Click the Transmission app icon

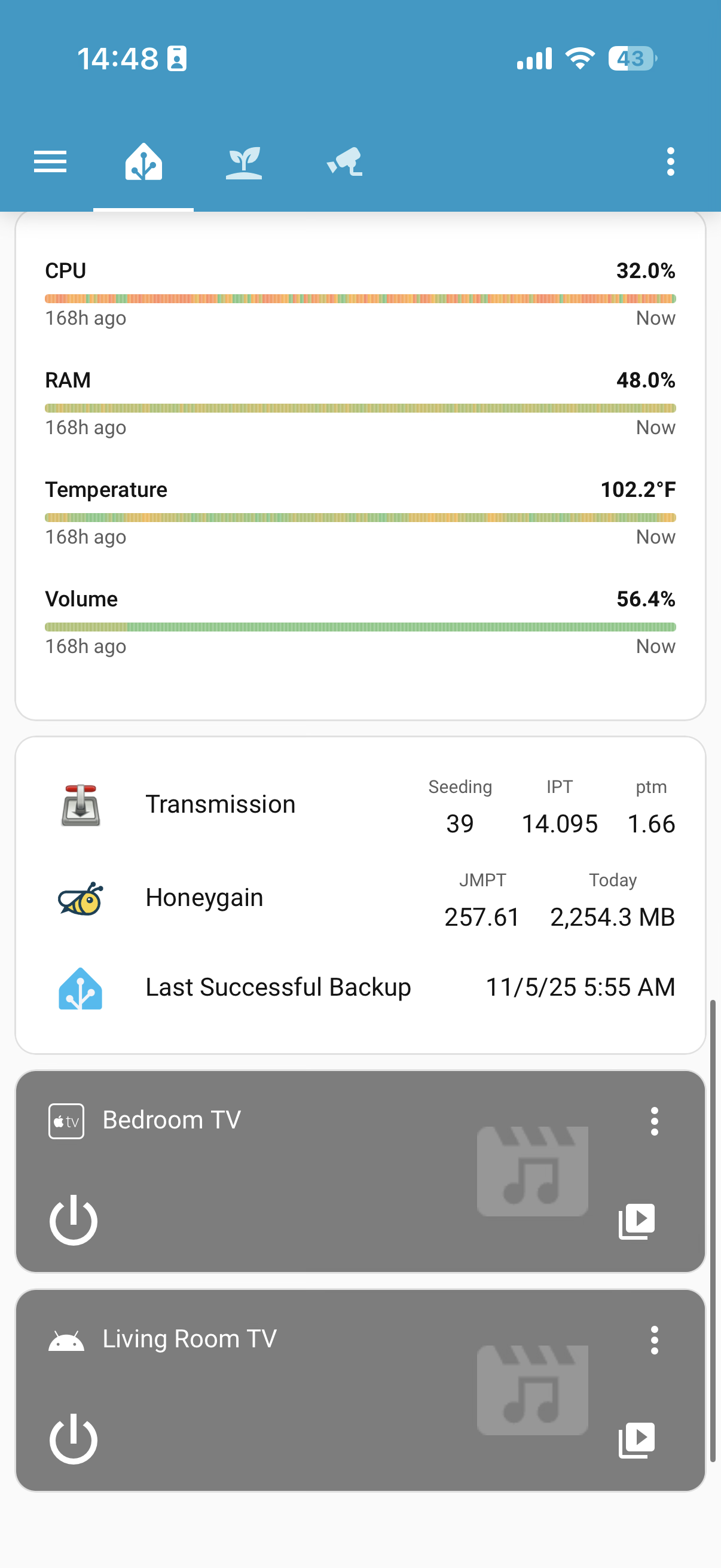80,805
